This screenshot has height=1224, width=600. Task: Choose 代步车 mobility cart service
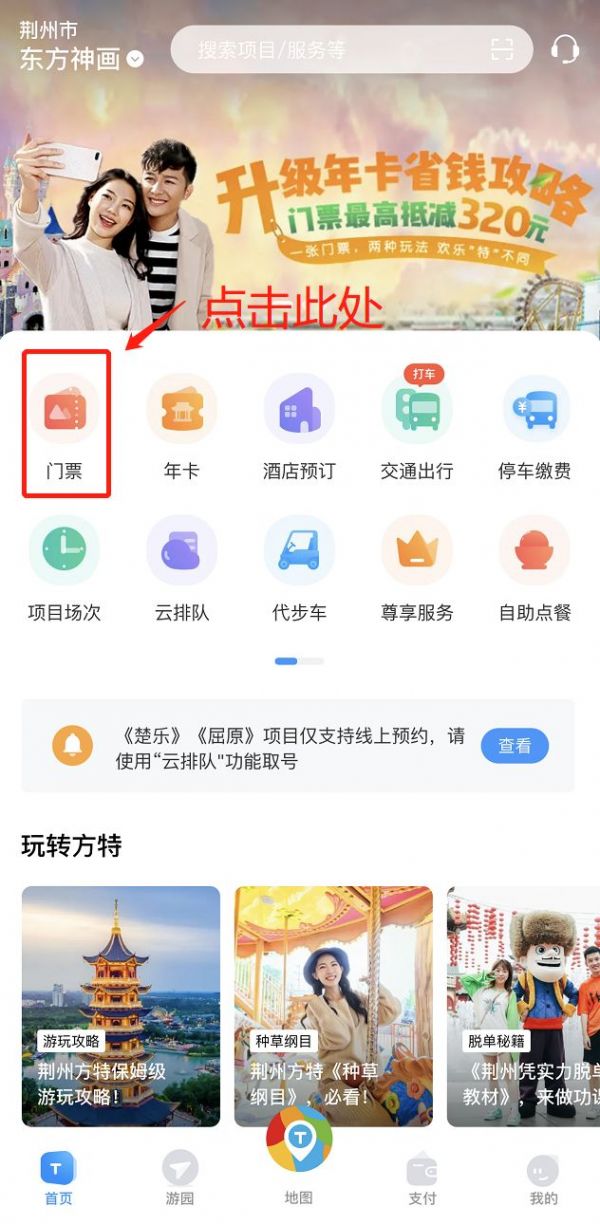(299, 567)
